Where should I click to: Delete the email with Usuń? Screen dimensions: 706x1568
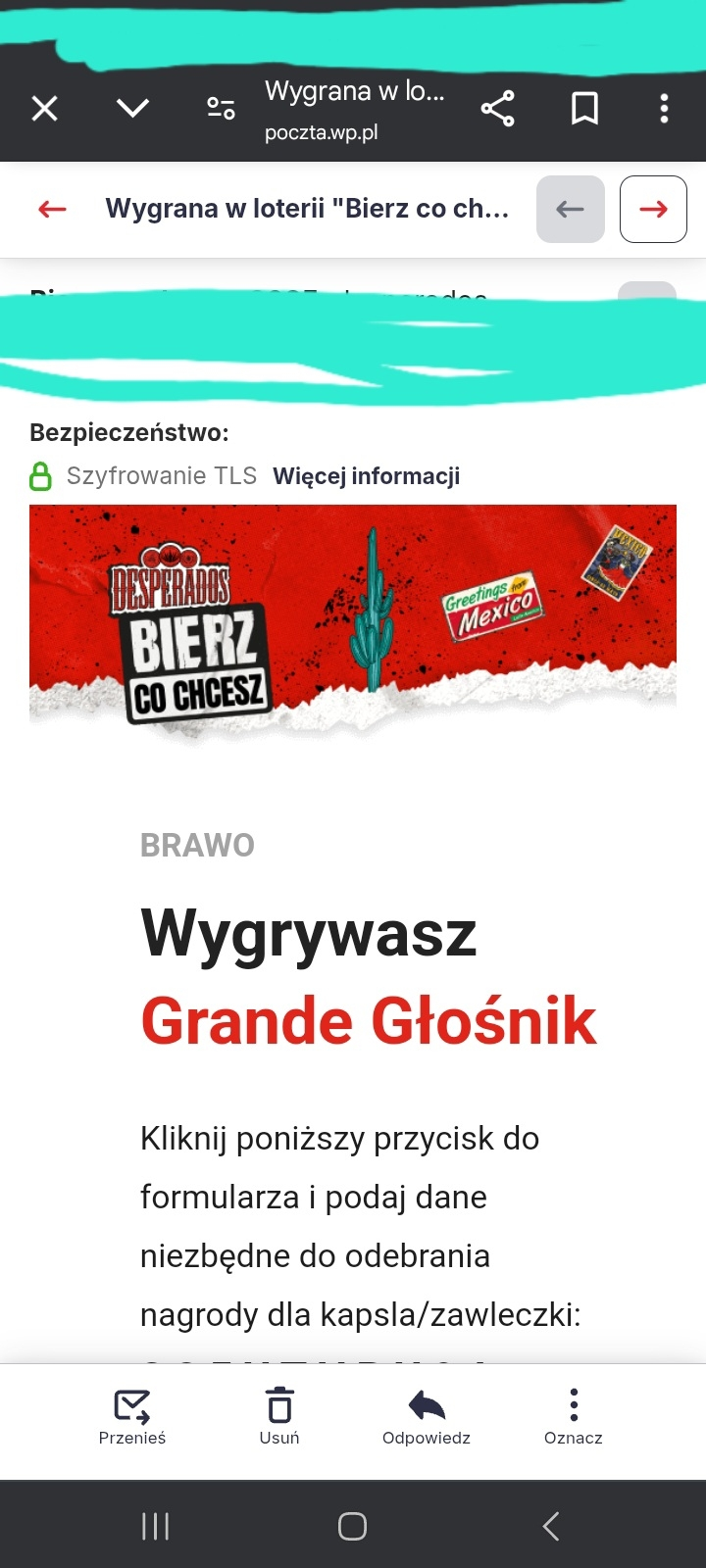coord(279,1417)
